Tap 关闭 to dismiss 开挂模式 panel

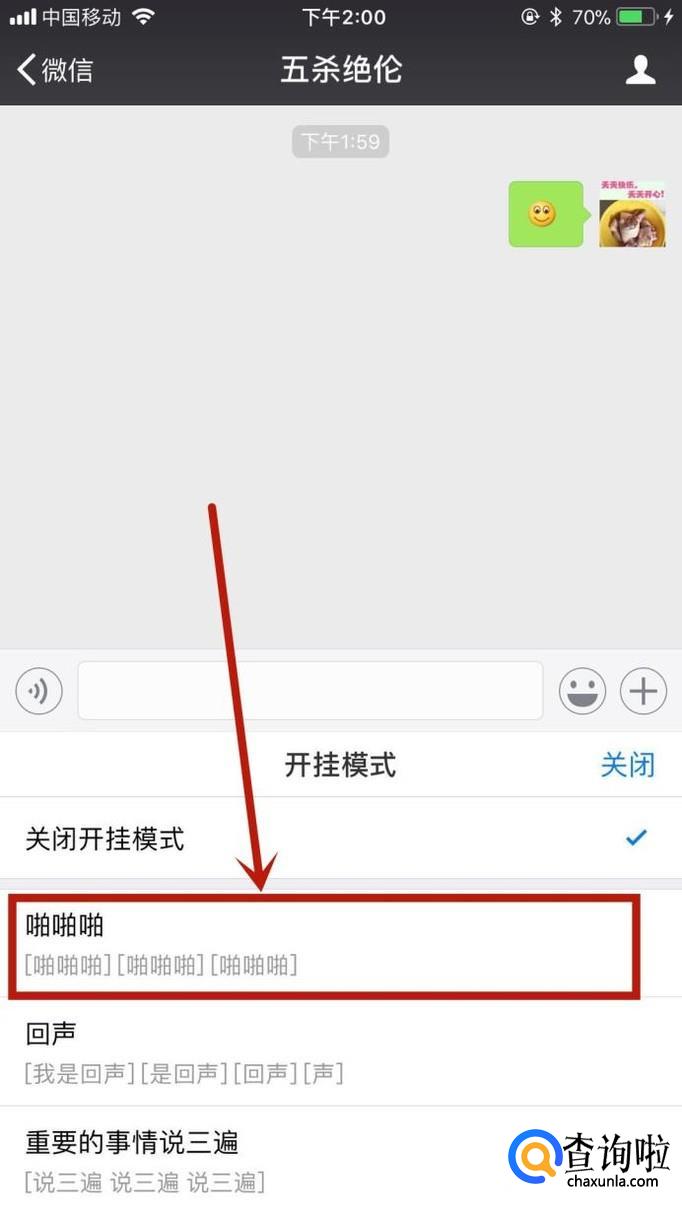pyautogui.click(x=627, y=765)
